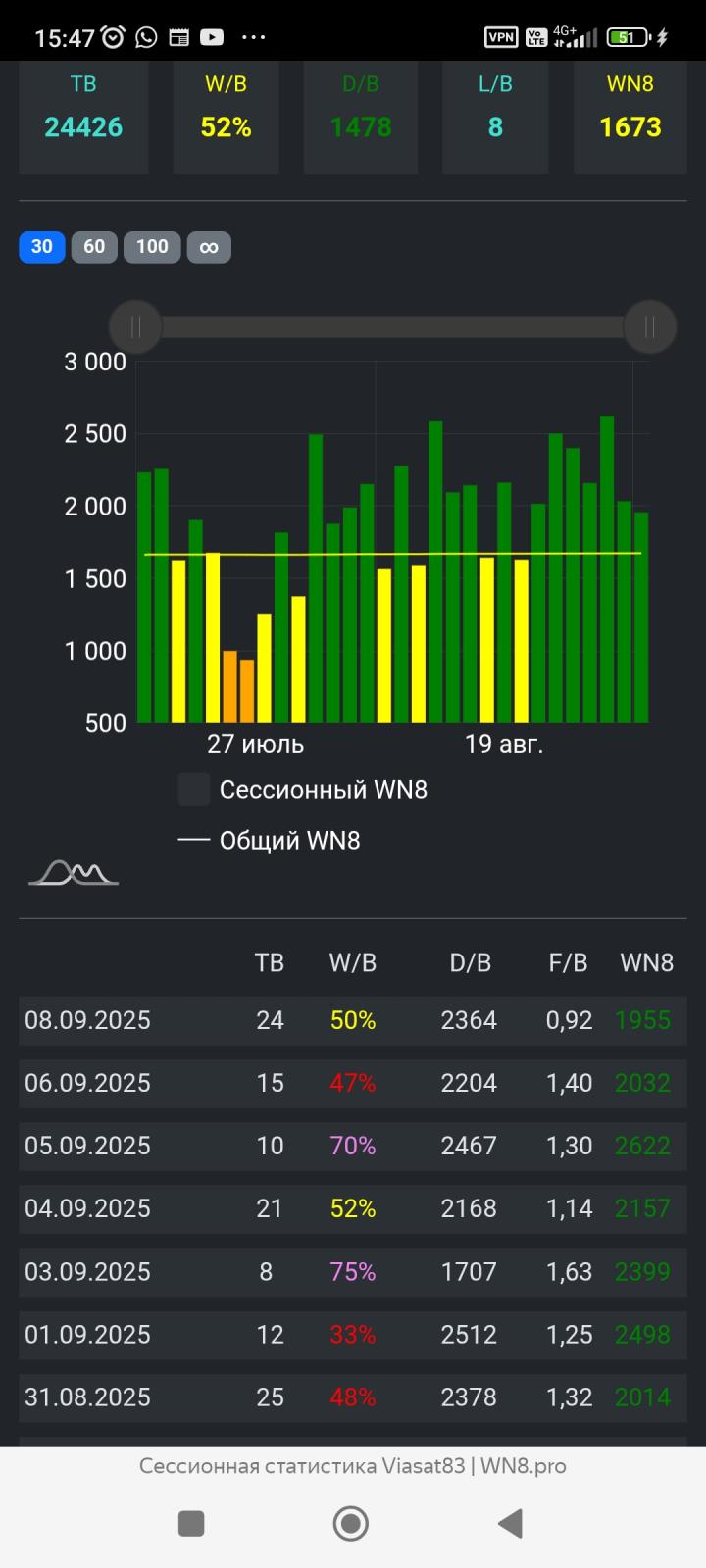The height and width of the screenshot is (1568, 706).
Task: Switch to the 100 sessions range
Action: click(x=152, y=247)
